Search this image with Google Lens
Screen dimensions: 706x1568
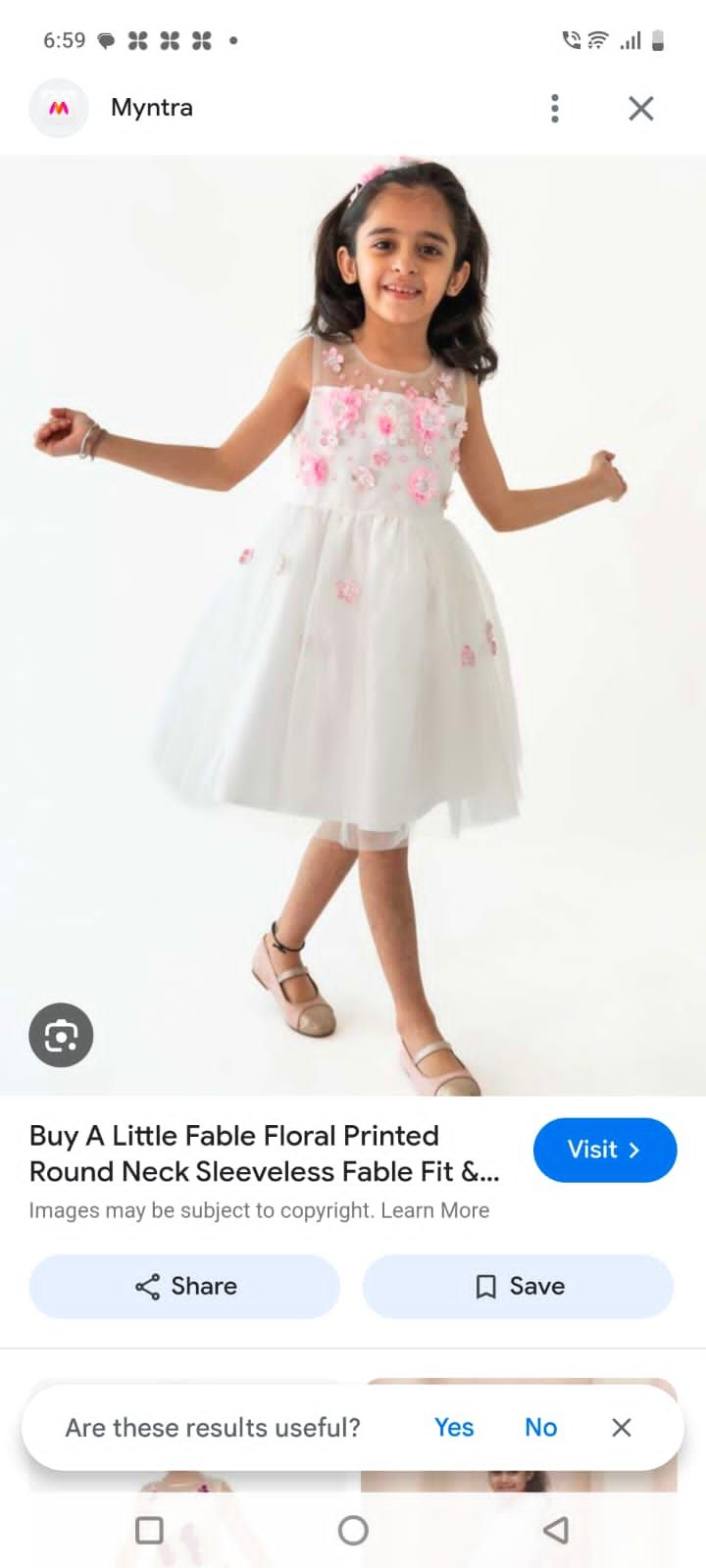(x=61, y=1035)
